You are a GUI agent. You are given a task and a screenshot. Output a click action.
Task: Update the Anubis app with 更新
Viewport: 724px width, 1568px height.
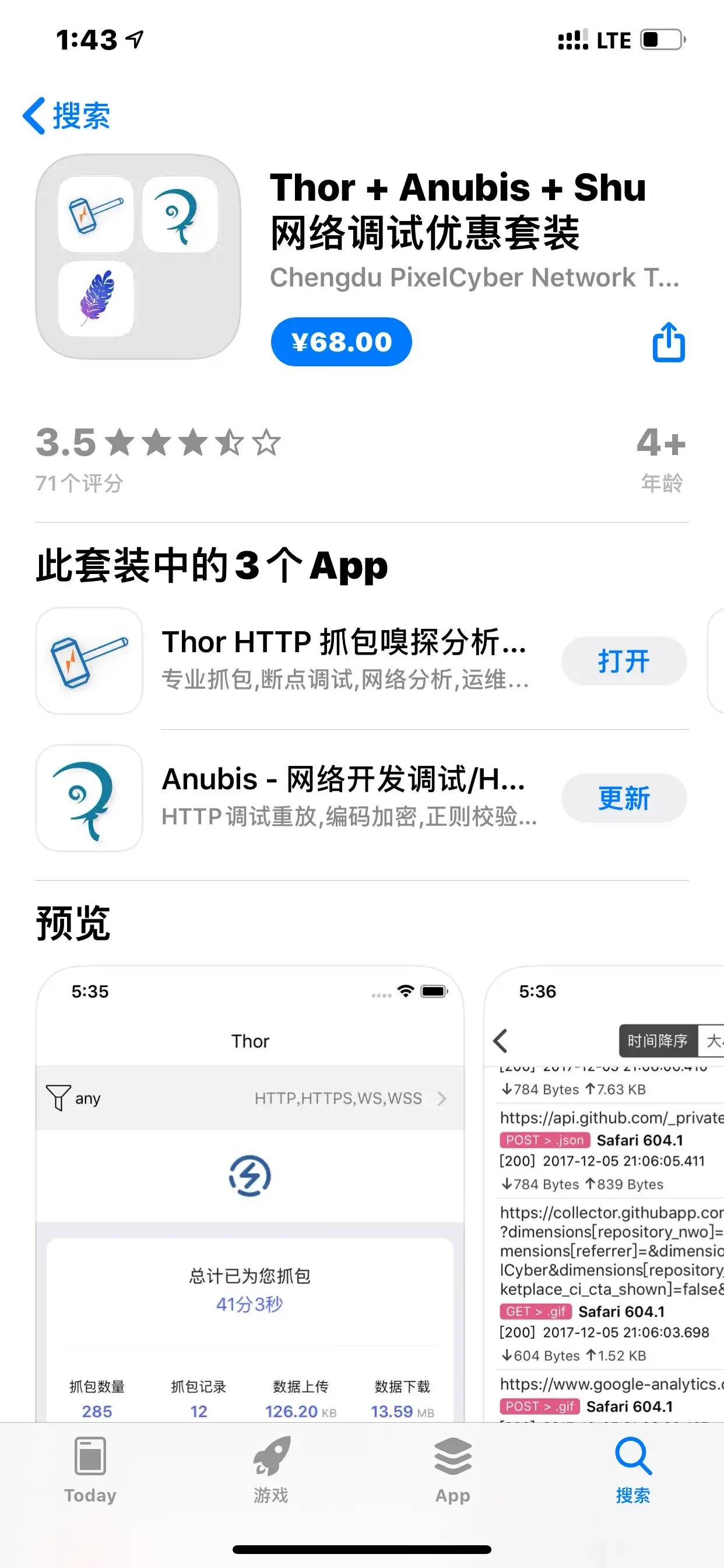coord(624,798)
